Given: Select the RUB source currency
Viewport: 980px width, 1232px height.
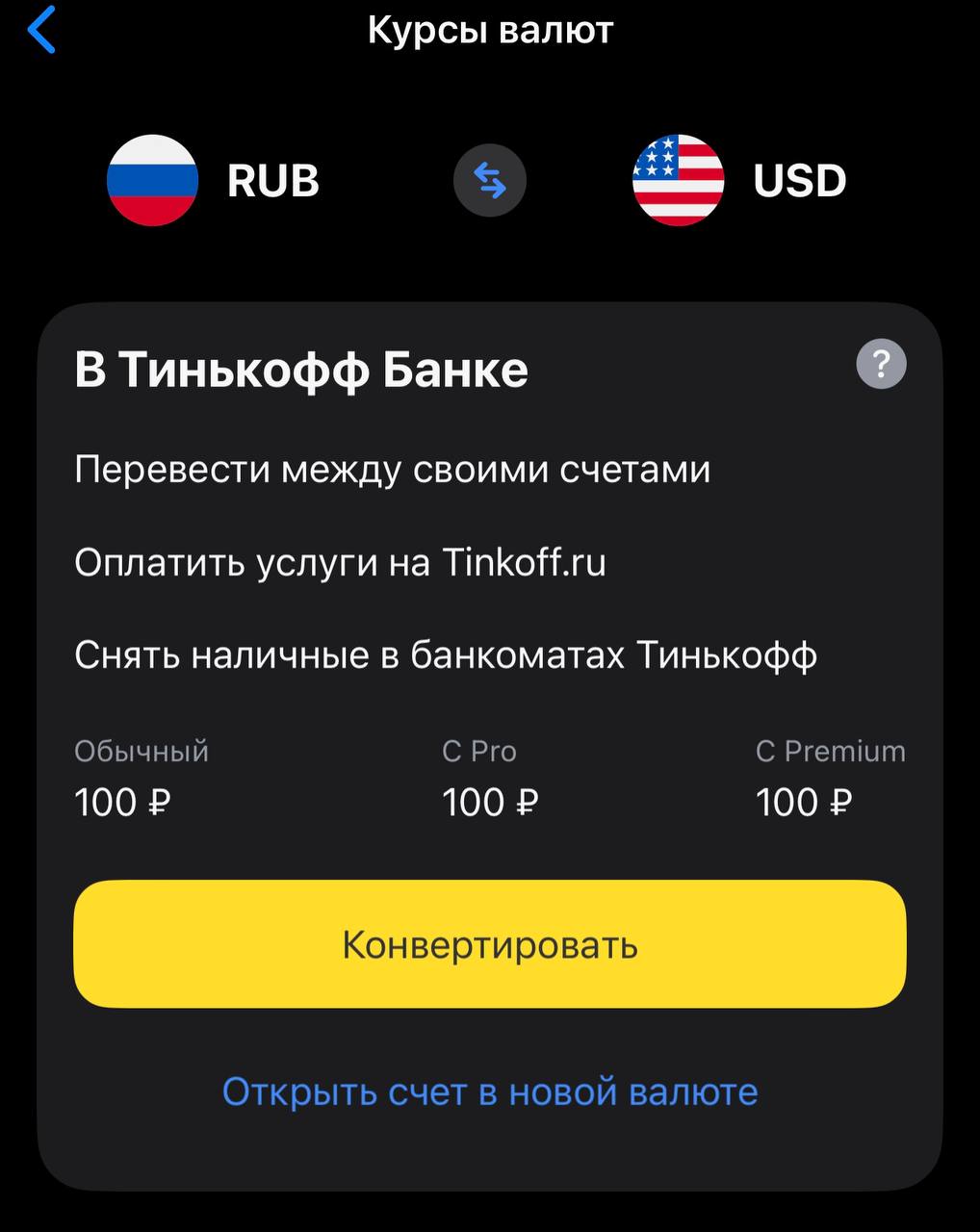Looking at the screenshot, I should (214, 181).
